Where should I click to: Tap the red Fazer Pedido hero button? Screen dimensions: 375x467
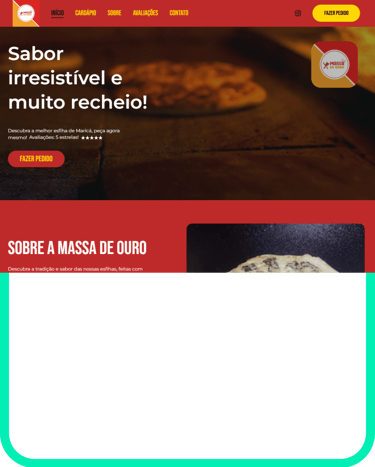[x=36, y=159]
